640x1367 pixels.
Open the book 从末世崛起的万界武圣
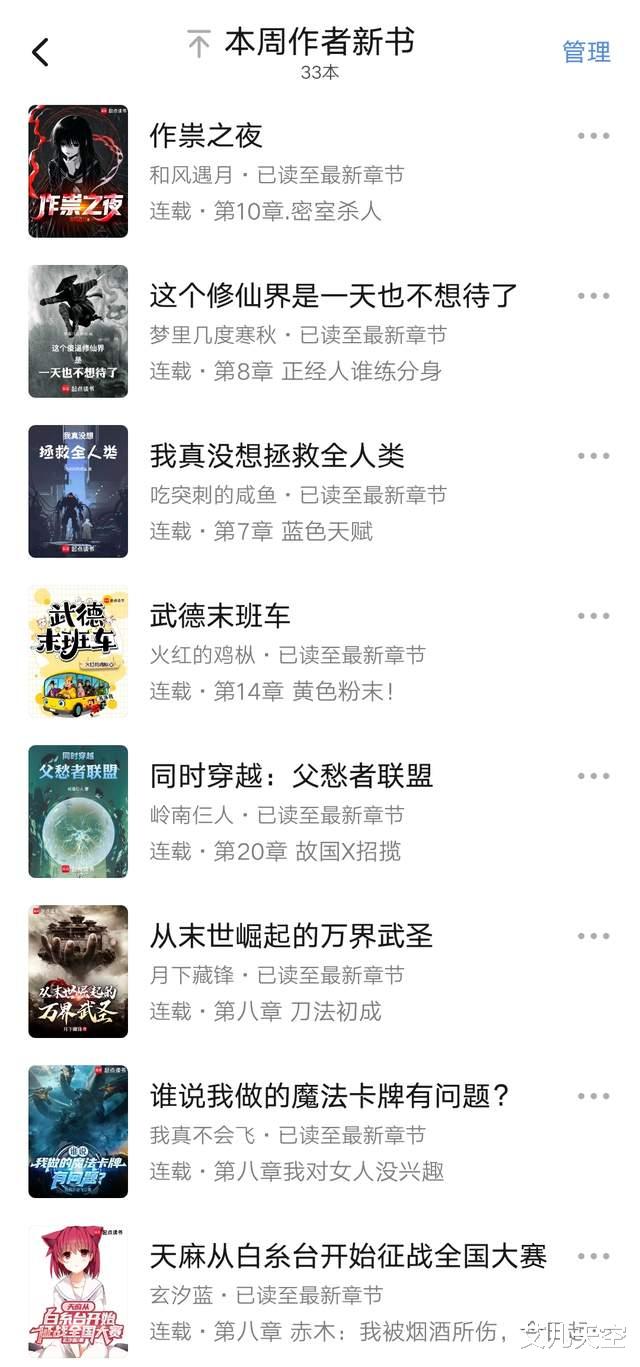tap(291, 936)
